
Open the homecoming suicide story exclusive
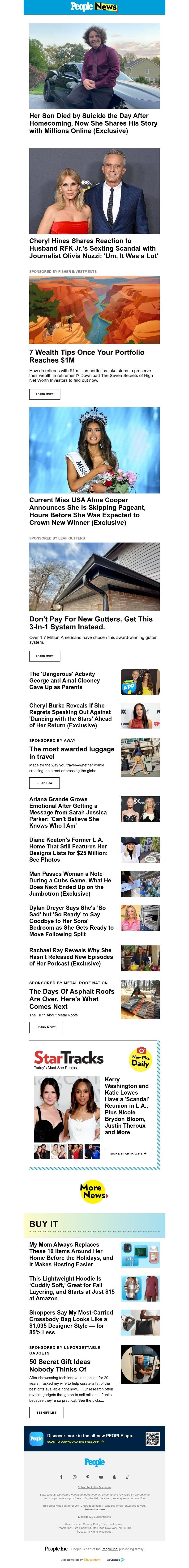tap(93, 123)
